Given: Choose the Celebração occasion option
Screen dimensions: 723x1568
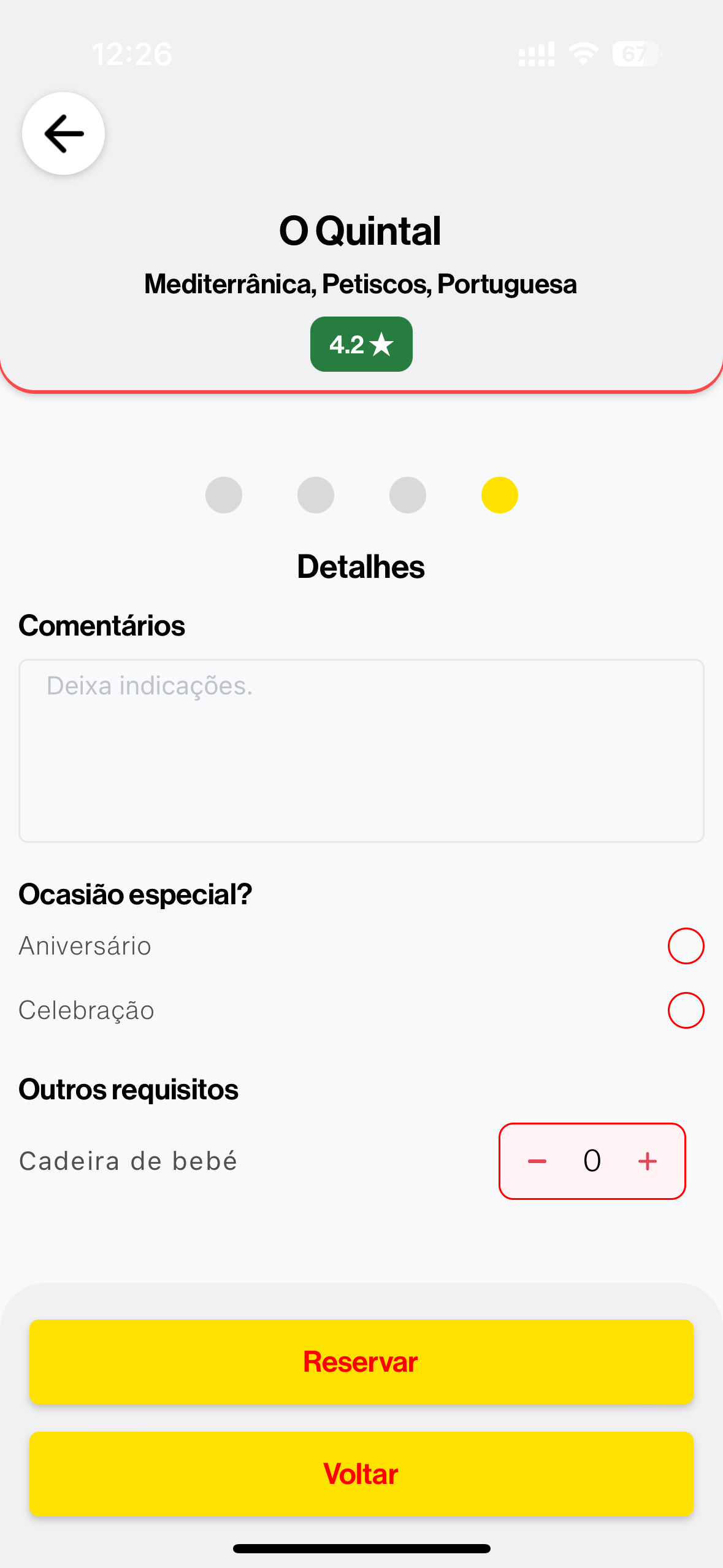Looking at the screenshot, I should (686, 1010).
